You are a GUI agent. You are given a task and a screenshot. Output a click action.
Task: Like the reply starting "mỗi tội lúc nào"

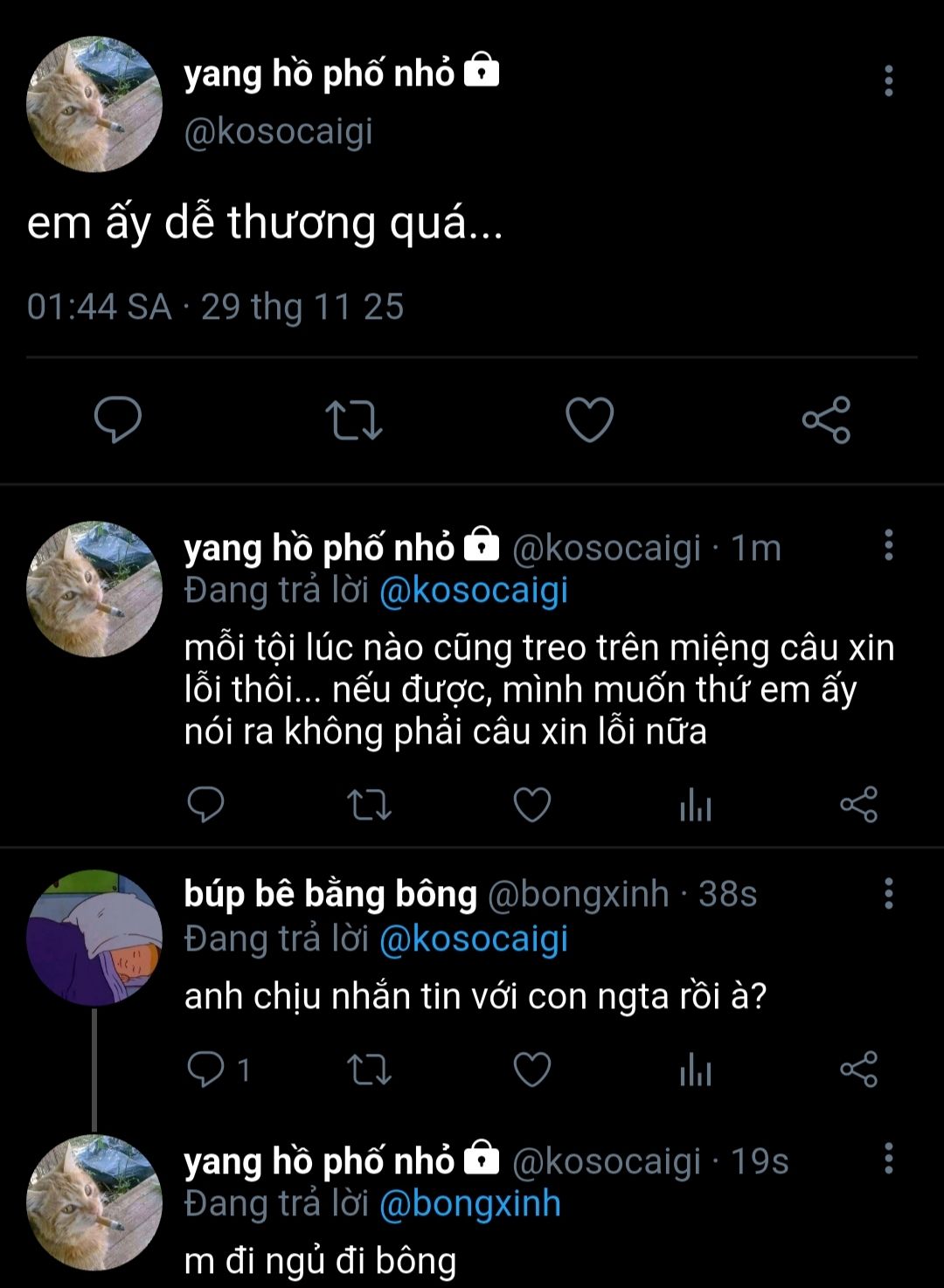(x=531, y=805)
